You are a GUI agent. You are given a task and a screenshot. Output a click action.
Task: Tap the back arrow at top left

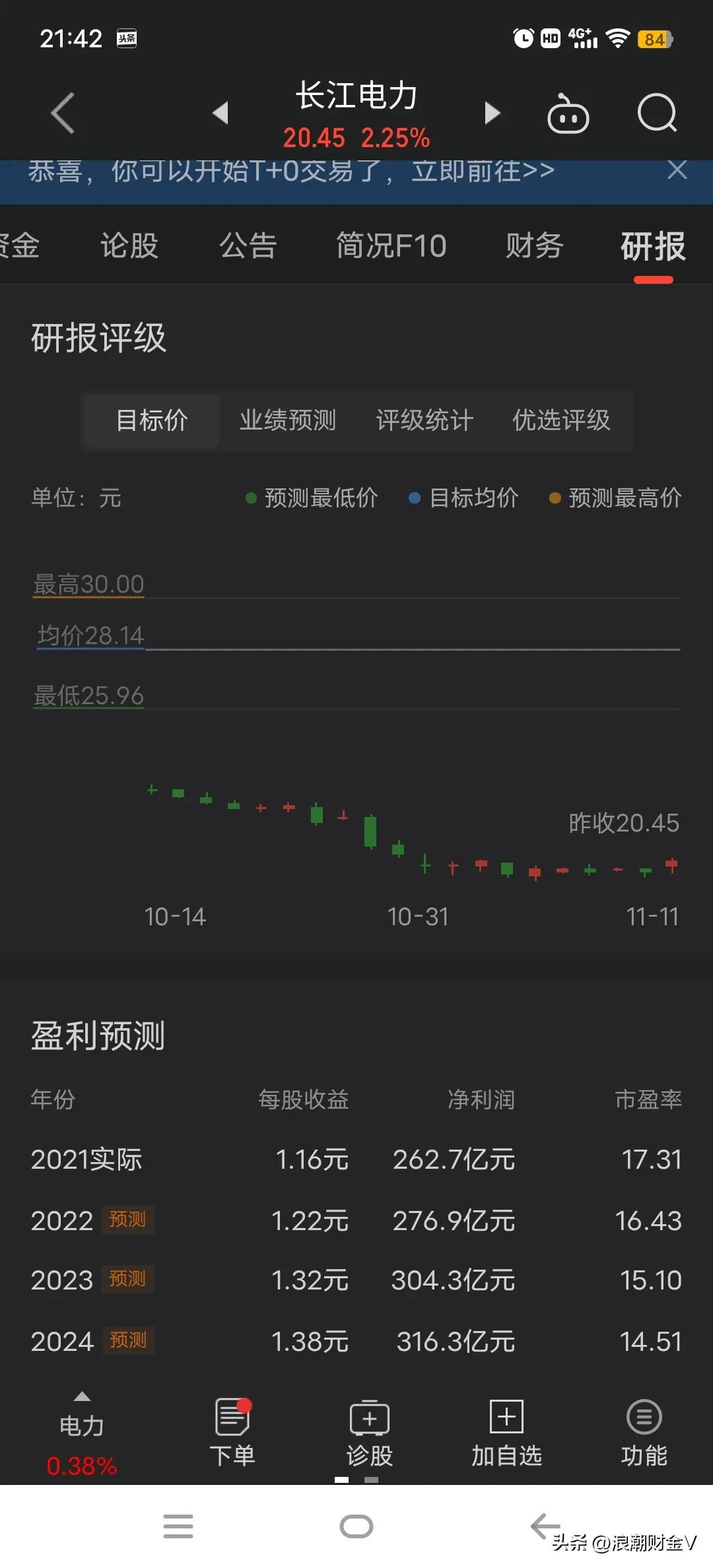[x=61, y=112]
